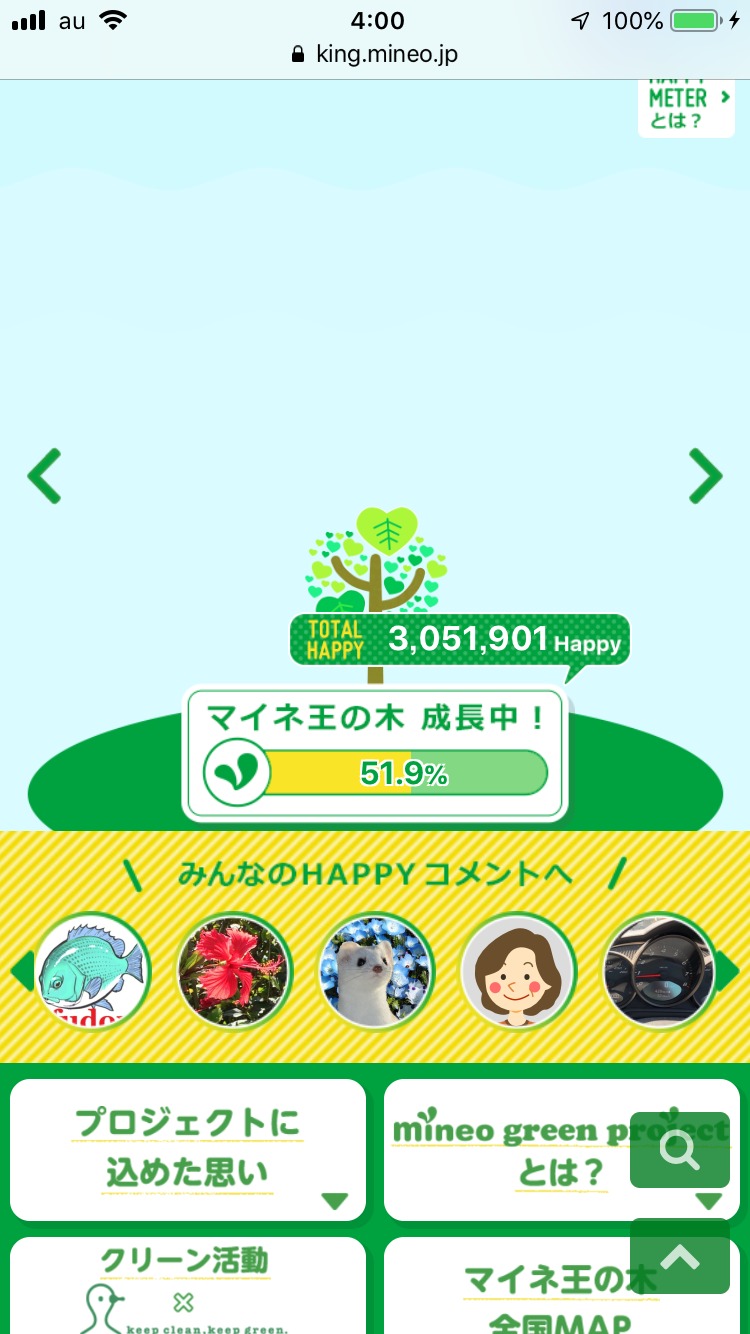The height and width of the screenshot is (1334, 750).
Task: Open みんなのHAPPYコメントへ link
Action: tap(375, 874)
